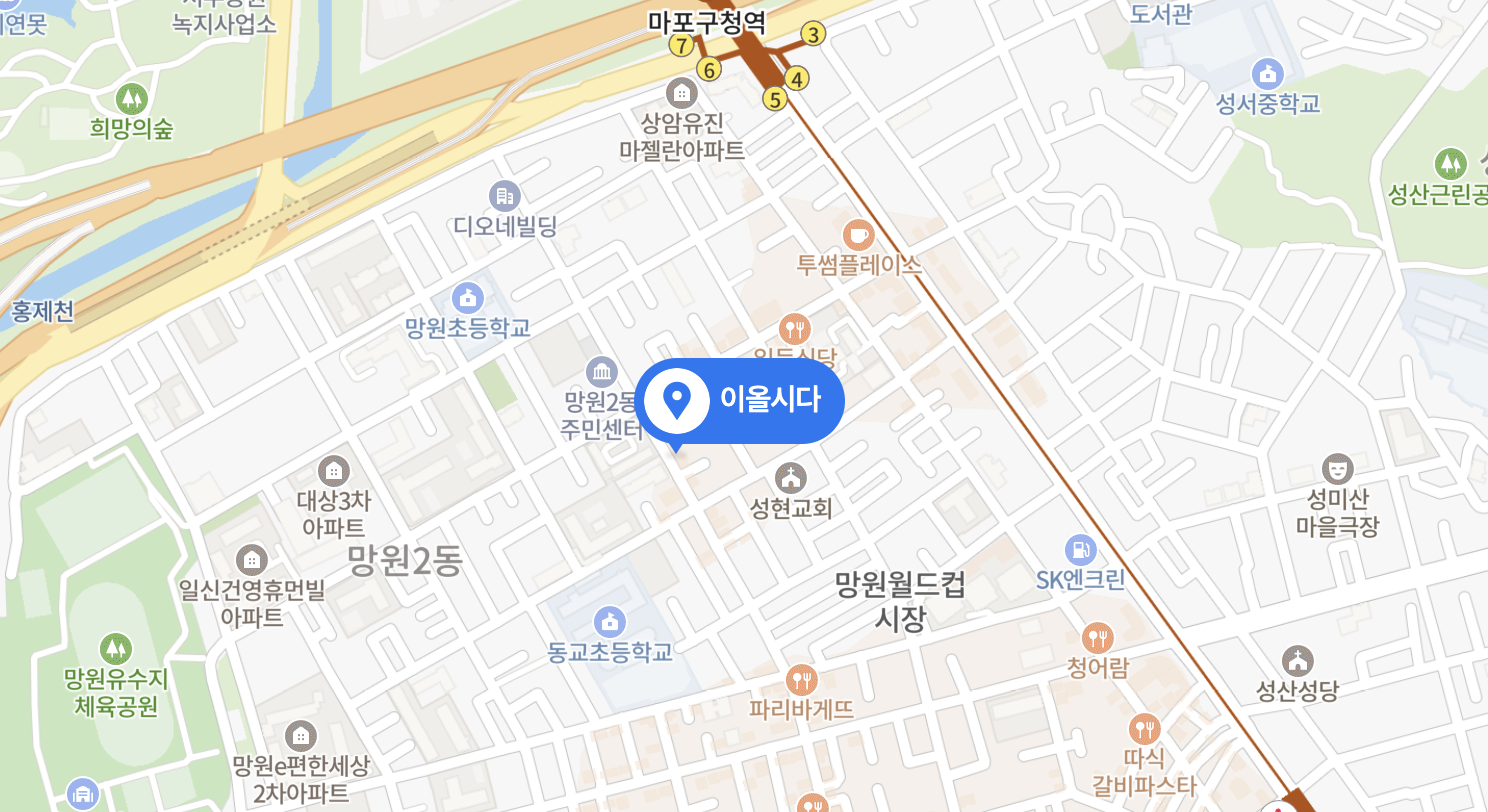Open the 희망의숲 park pin
Screen dimensions: 1488x812
pos(131,98)
